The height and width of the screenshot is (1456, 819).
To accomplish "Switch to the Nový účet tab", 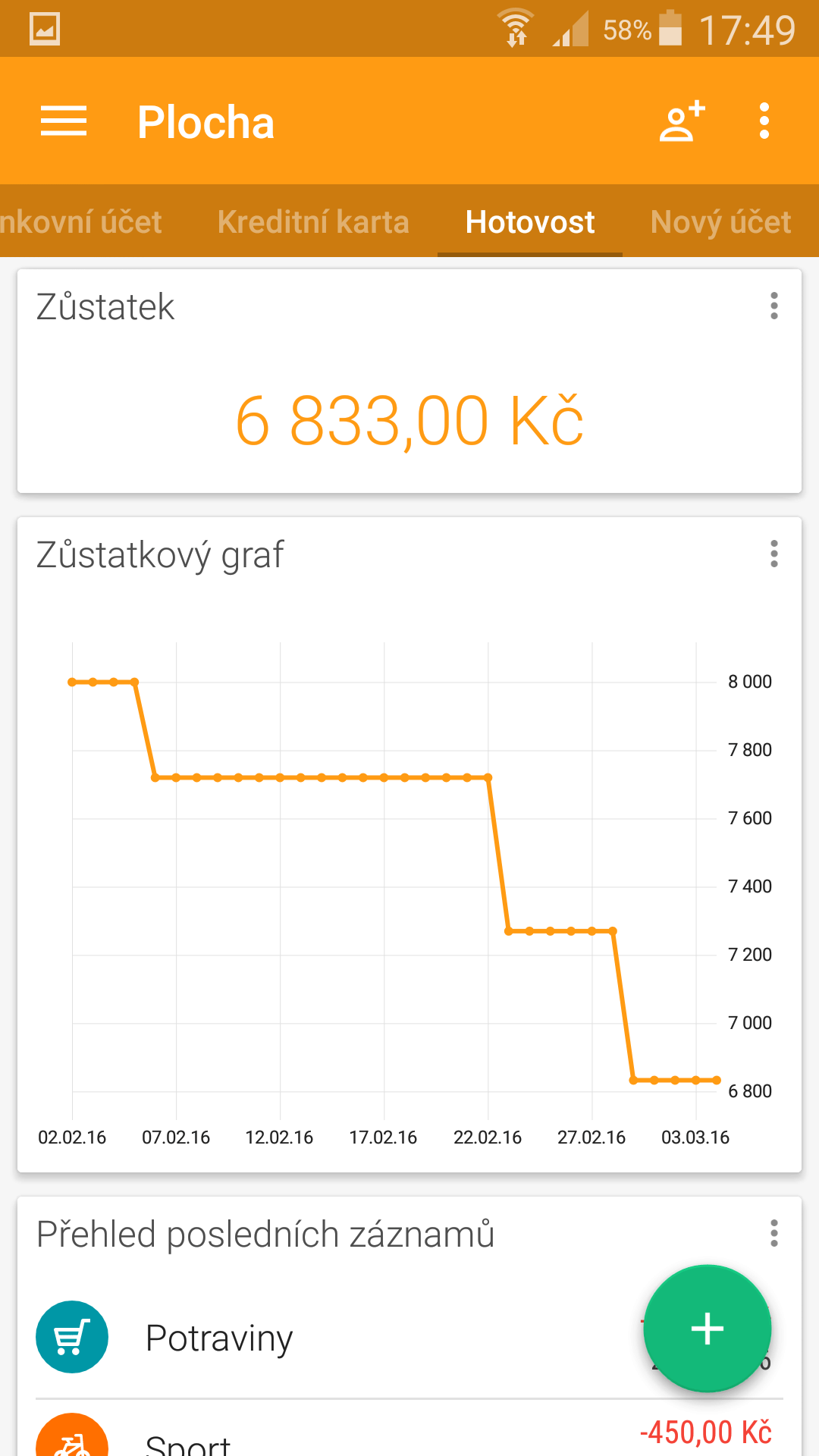I will [720, 222].
